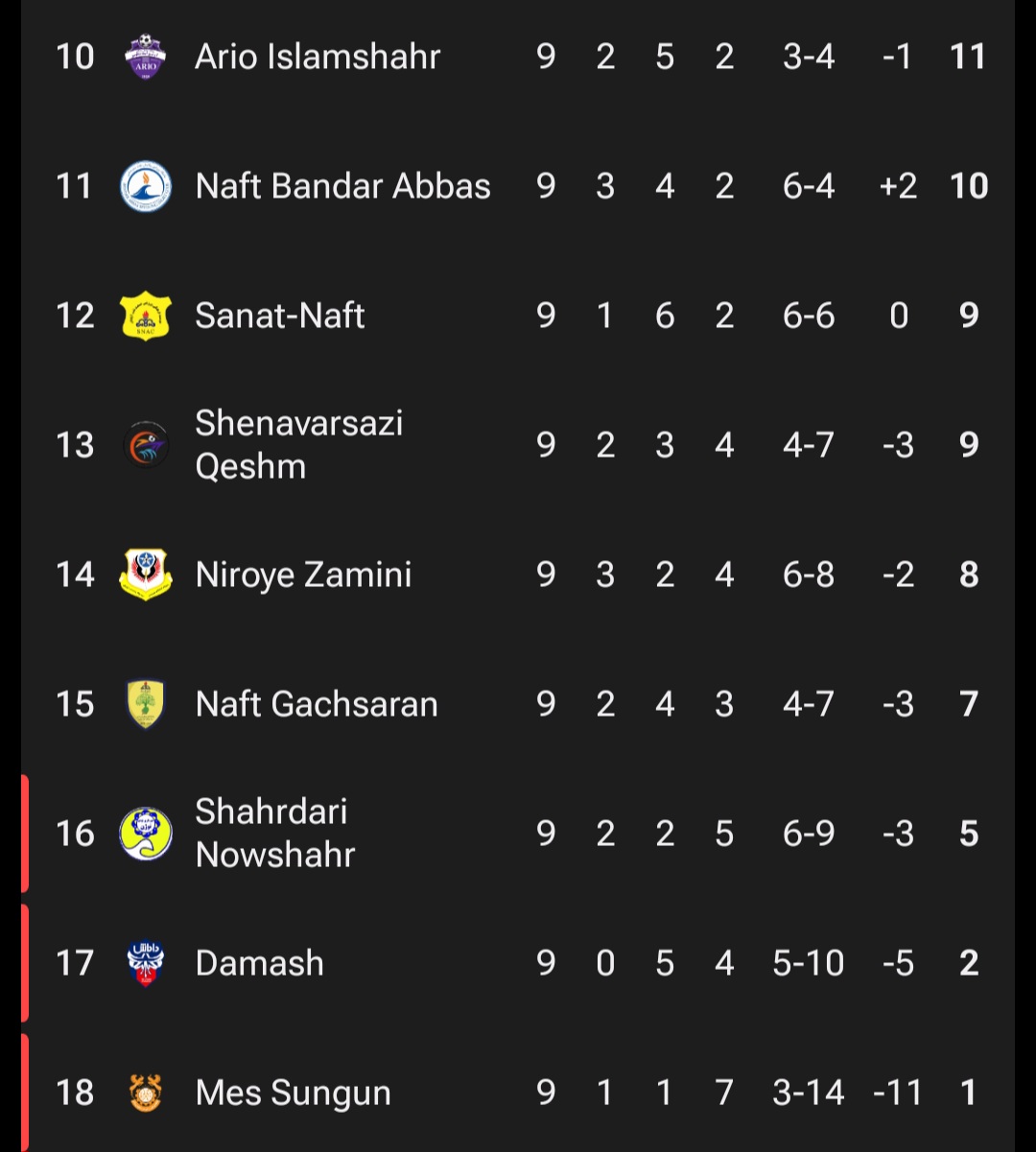
Task: Click the 6-9 score for Shahrdari Nowshahr
Action: pyautogui.click(x=808, y=833)
